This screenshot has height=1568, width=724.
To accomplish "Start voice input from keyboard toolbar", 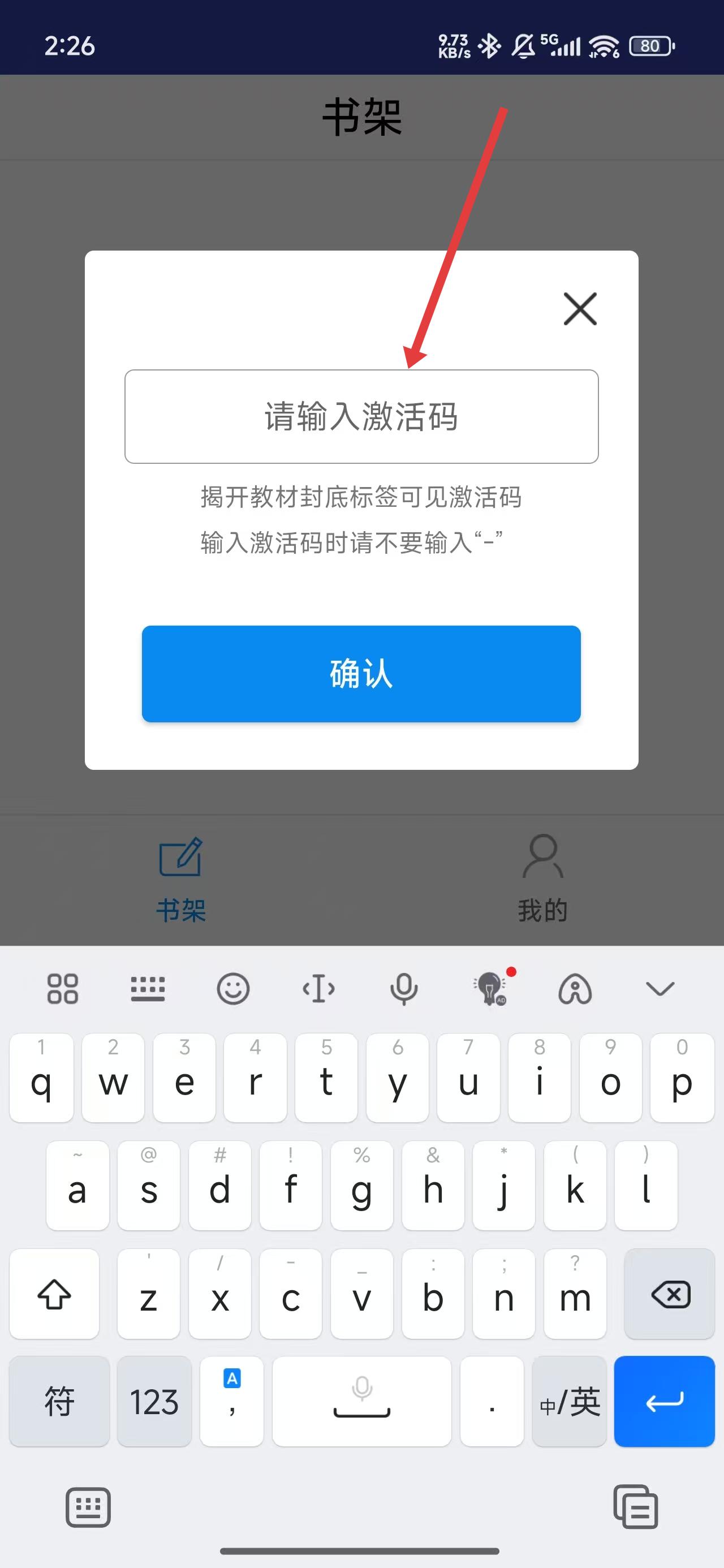I will pos(404,989).
